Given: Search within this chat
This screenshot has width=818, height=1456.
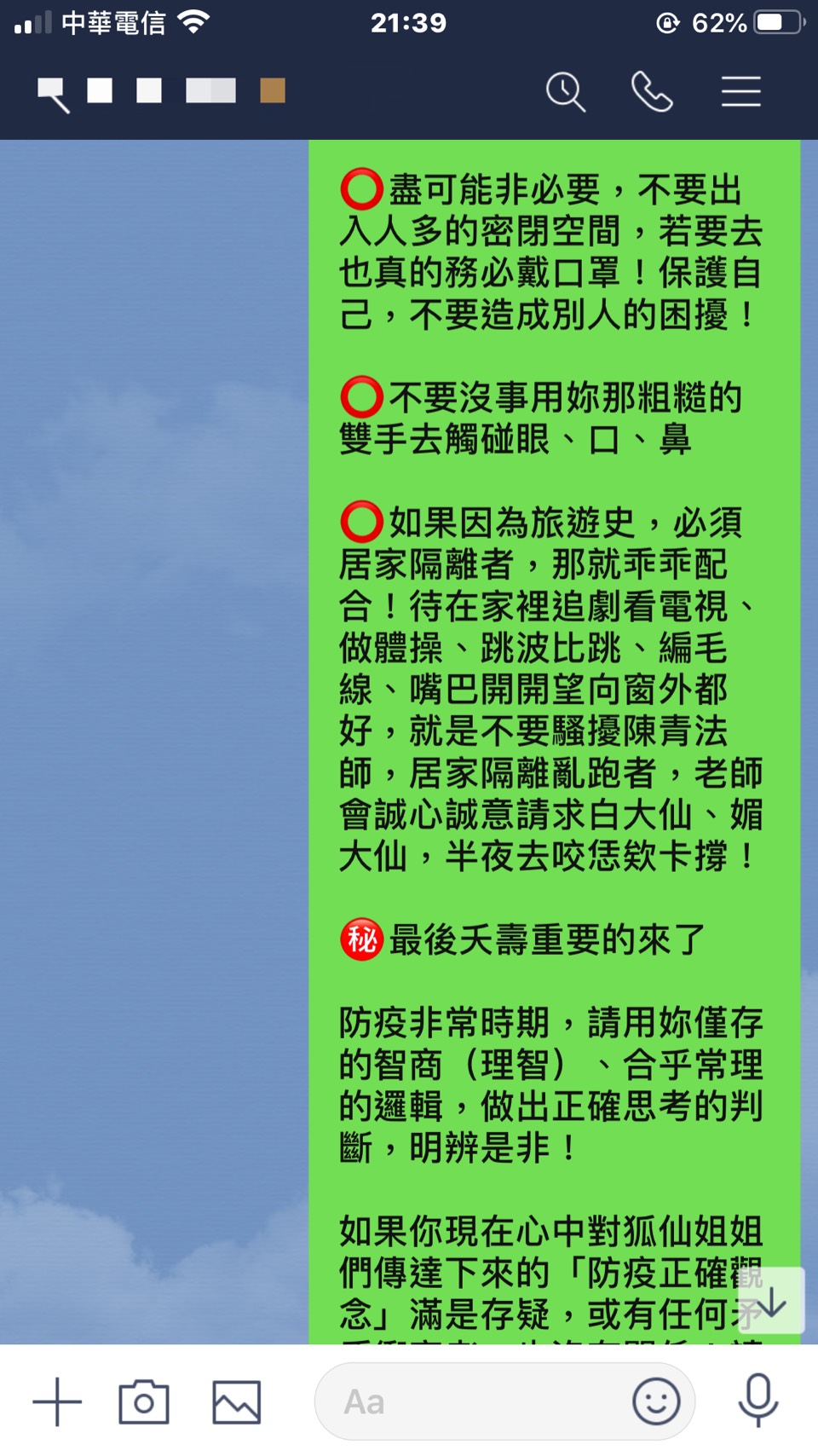Looking at the screenshot, I should tap(566, 92).
